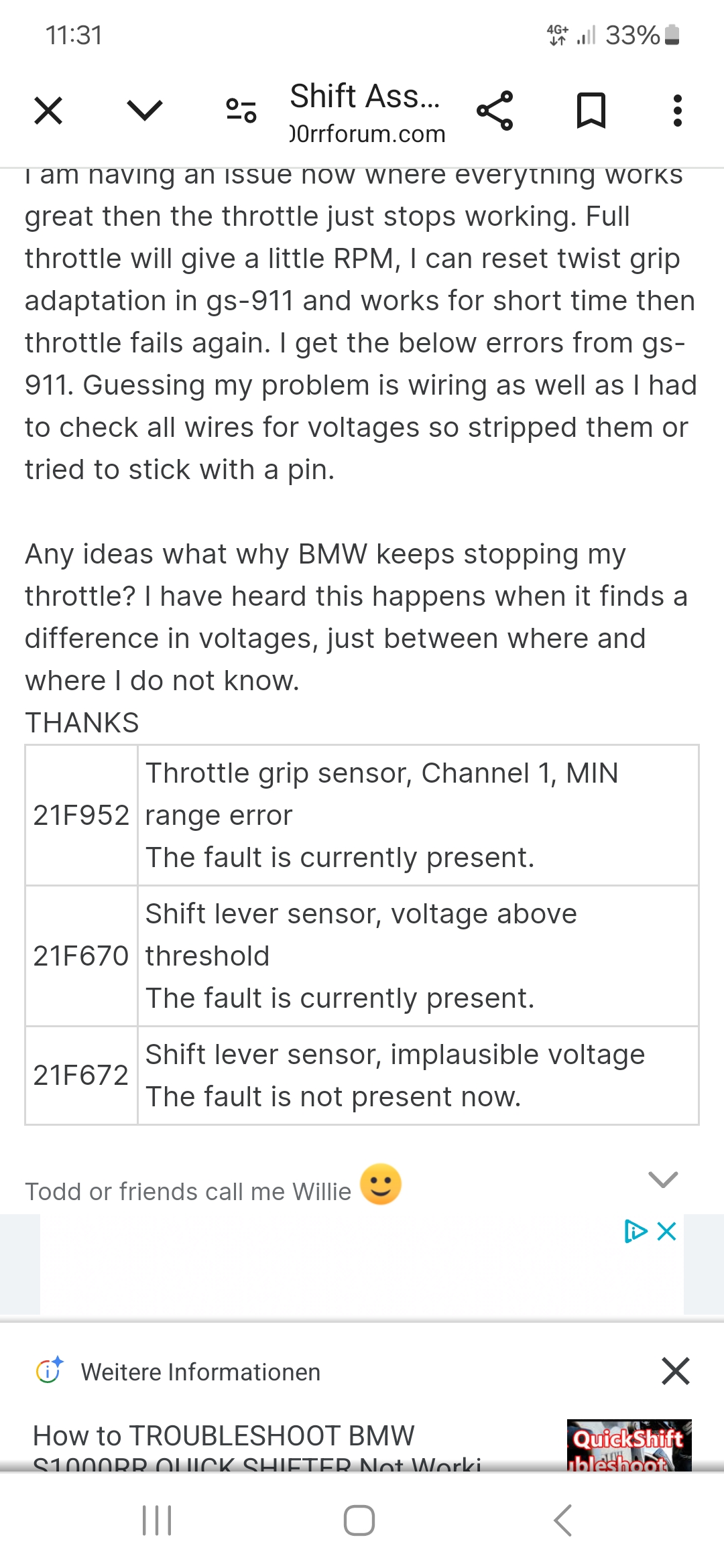Image resolution: width=724 pixels, height=1568 pixels.
Task: Expand the chevron beside the signature line
Action: pos(663,1179)
